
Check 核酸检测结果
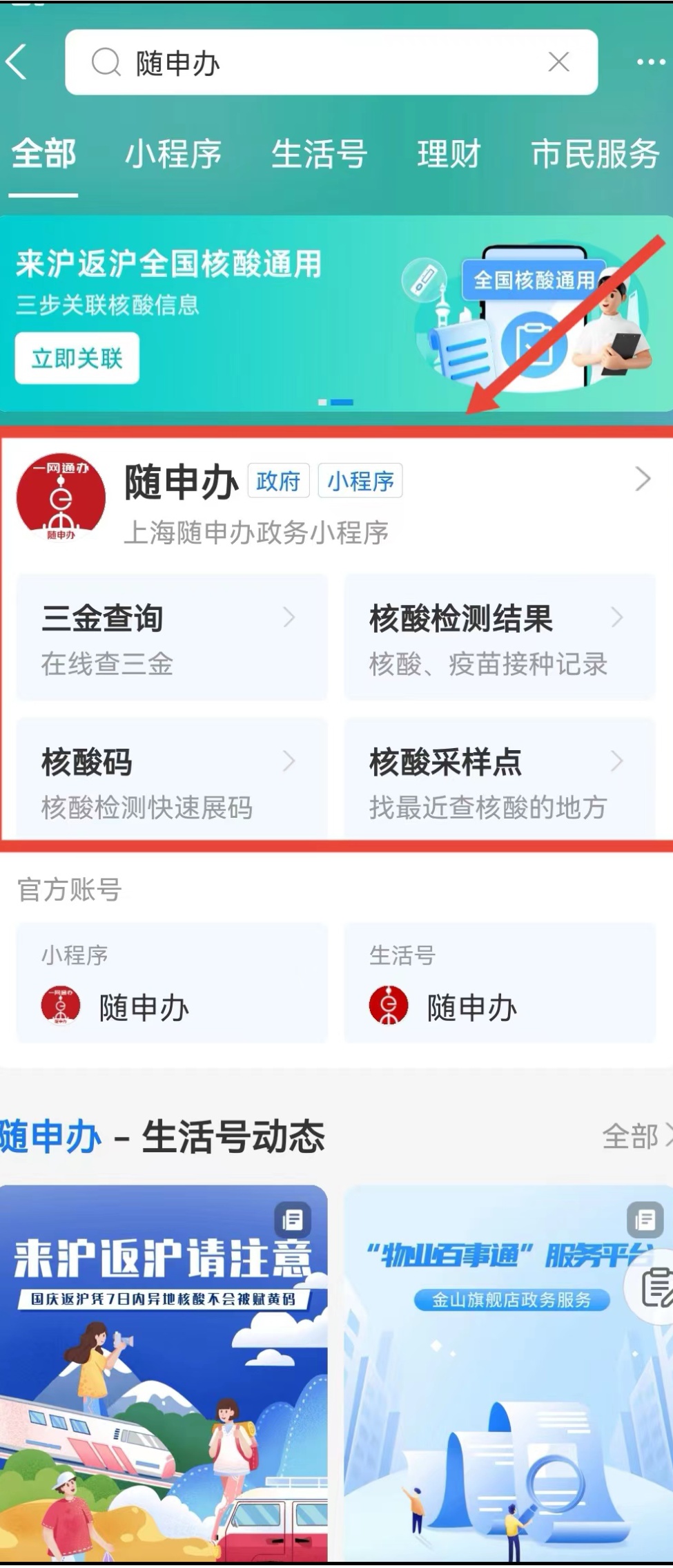(499, 638)
